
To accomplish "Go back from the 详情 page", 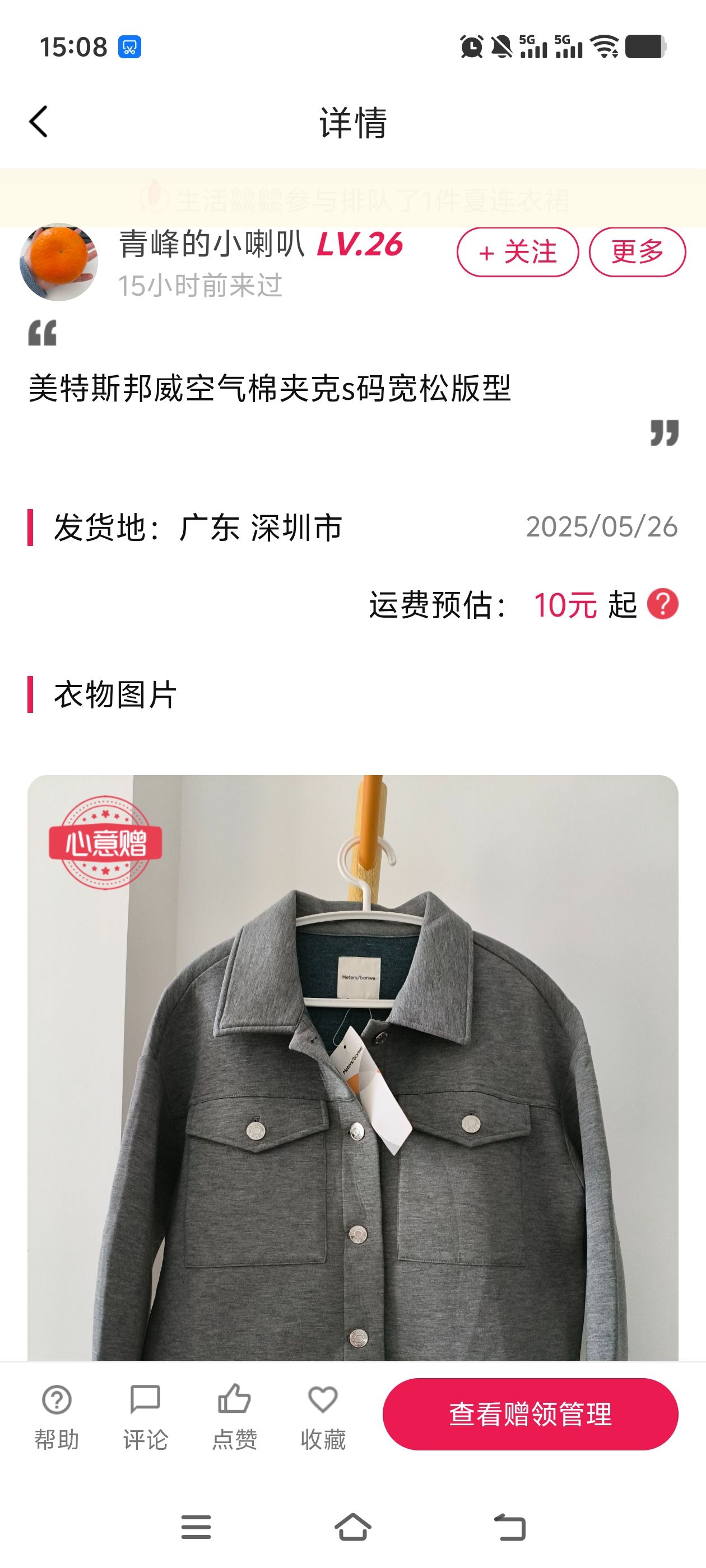I will [38, 122].
